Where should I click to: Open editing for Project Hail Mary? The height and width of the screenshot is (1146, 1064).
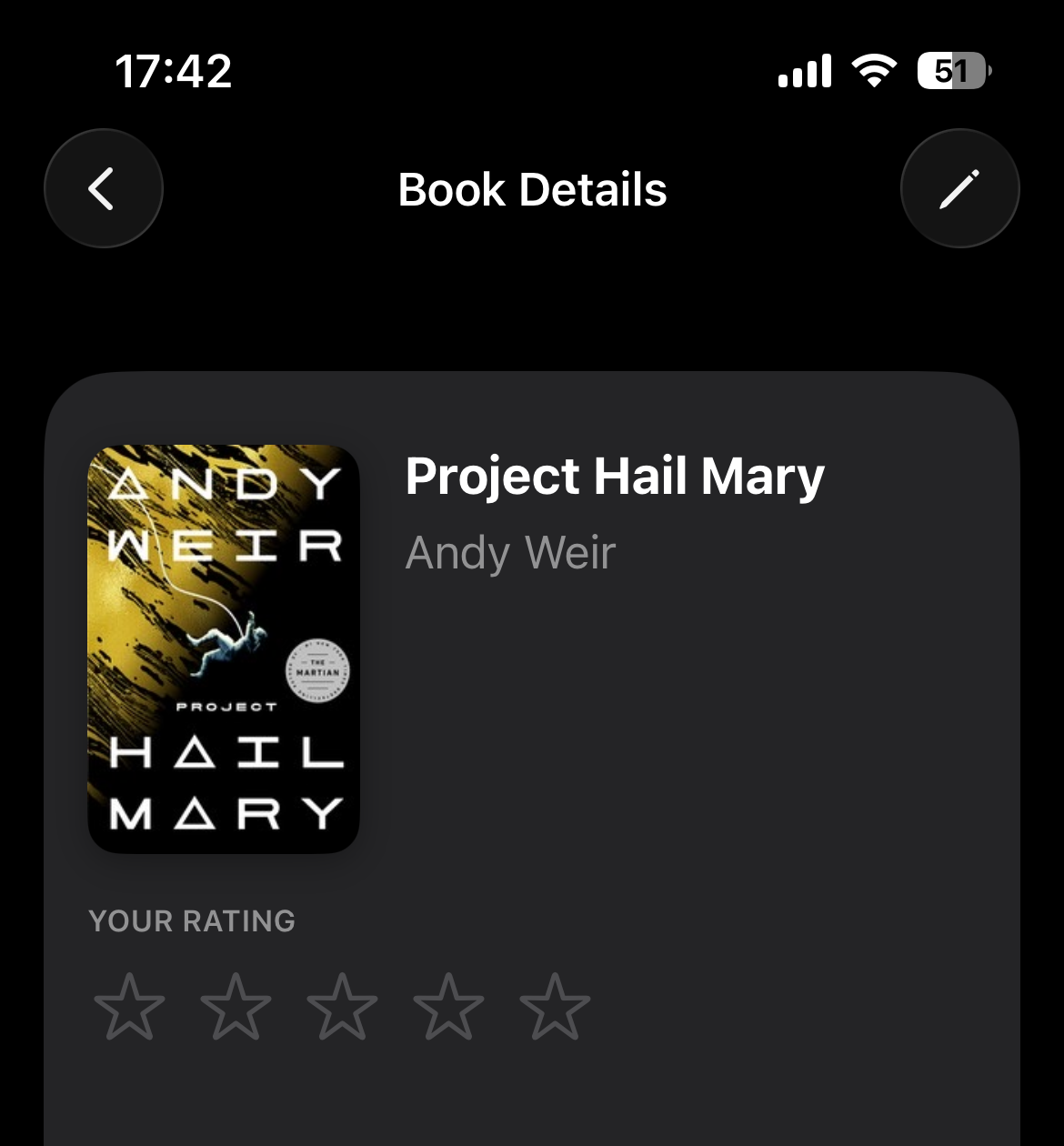(959, 188)
